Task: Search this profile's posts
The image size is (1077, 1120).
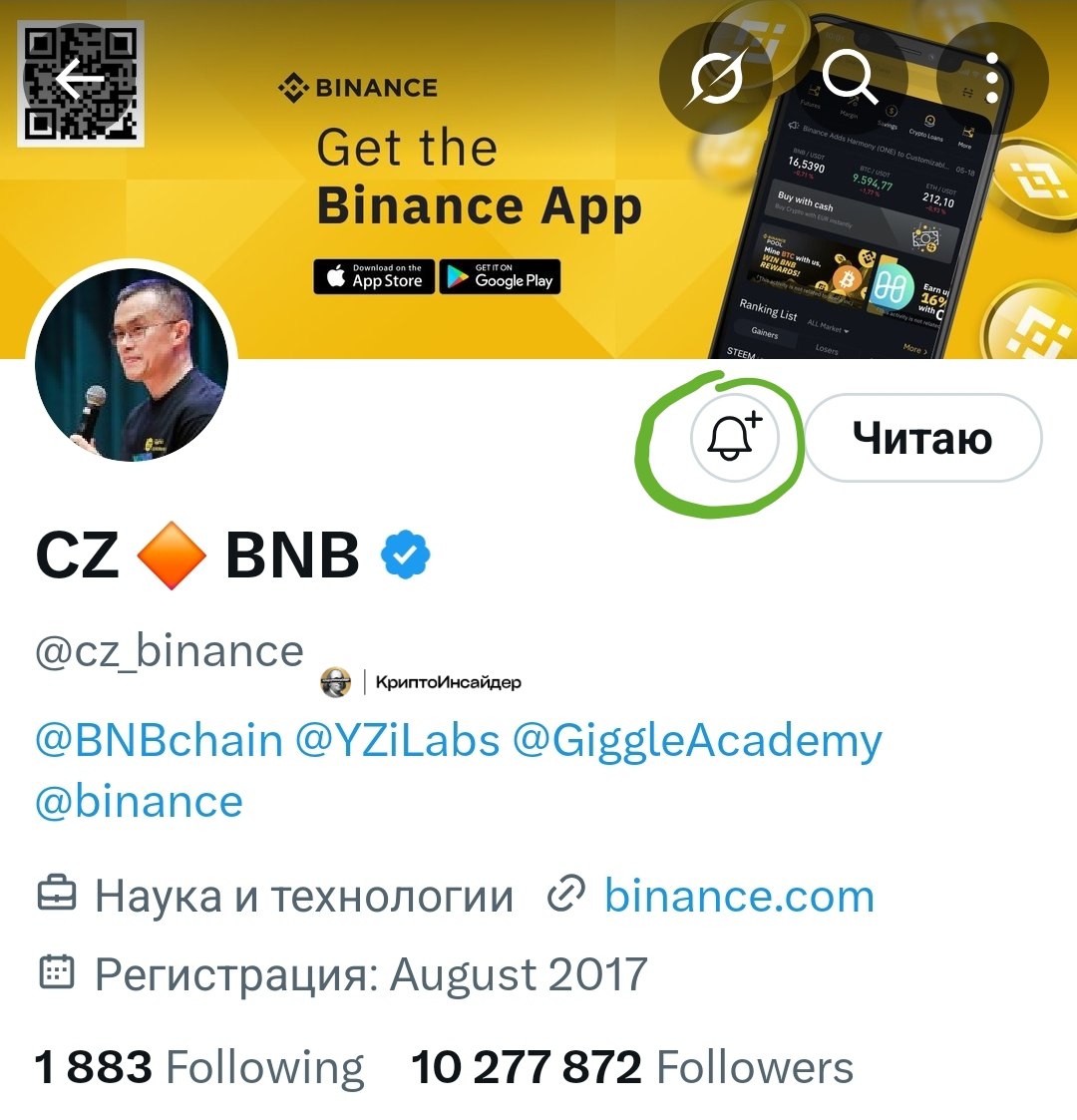Action: click(x=852, y=78)
